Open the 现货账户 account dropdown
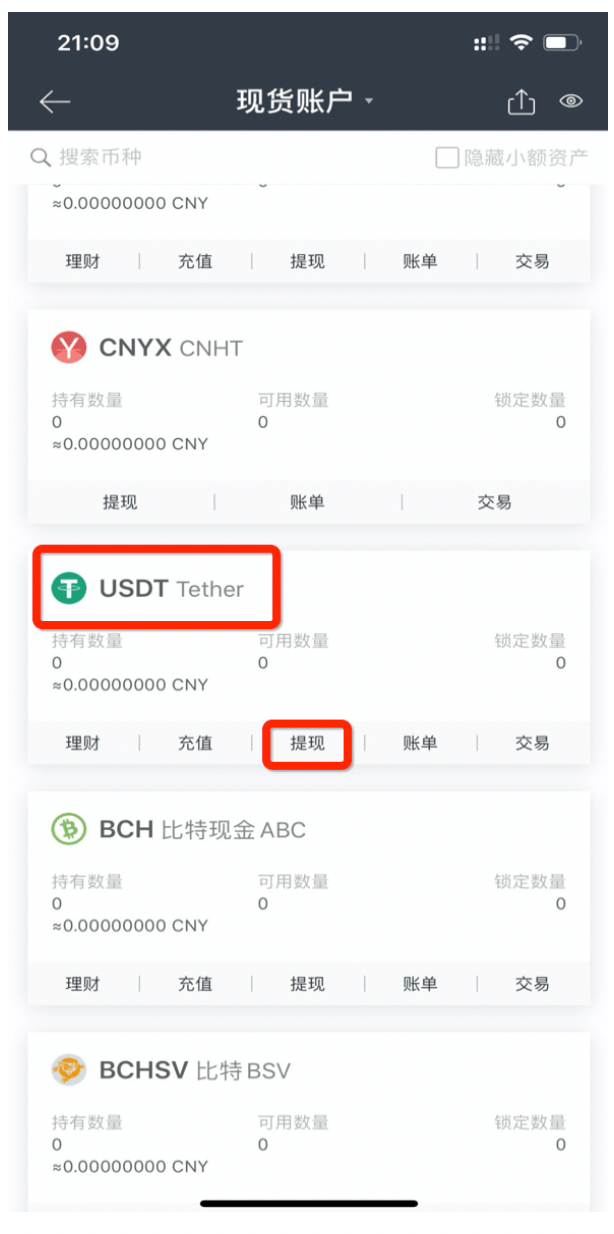614x1234 pixels. point(304,101)
